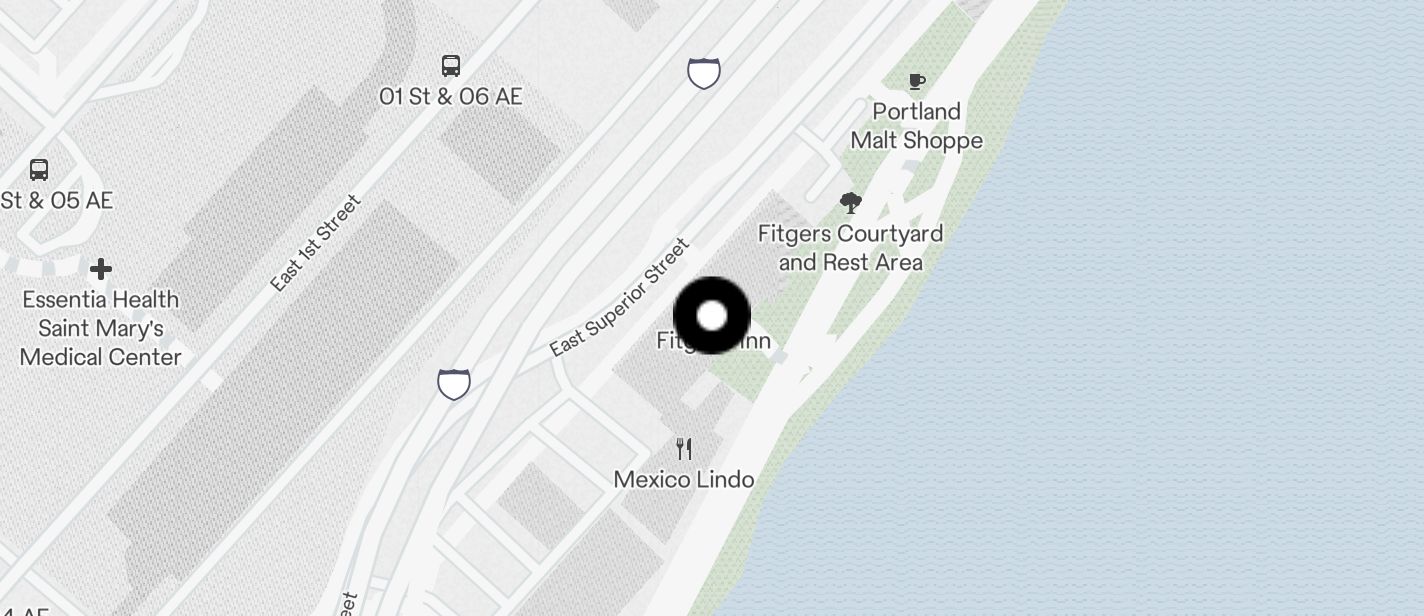Open Fitgers Courtyard and Rest Area marker

[x=851, y=204]
